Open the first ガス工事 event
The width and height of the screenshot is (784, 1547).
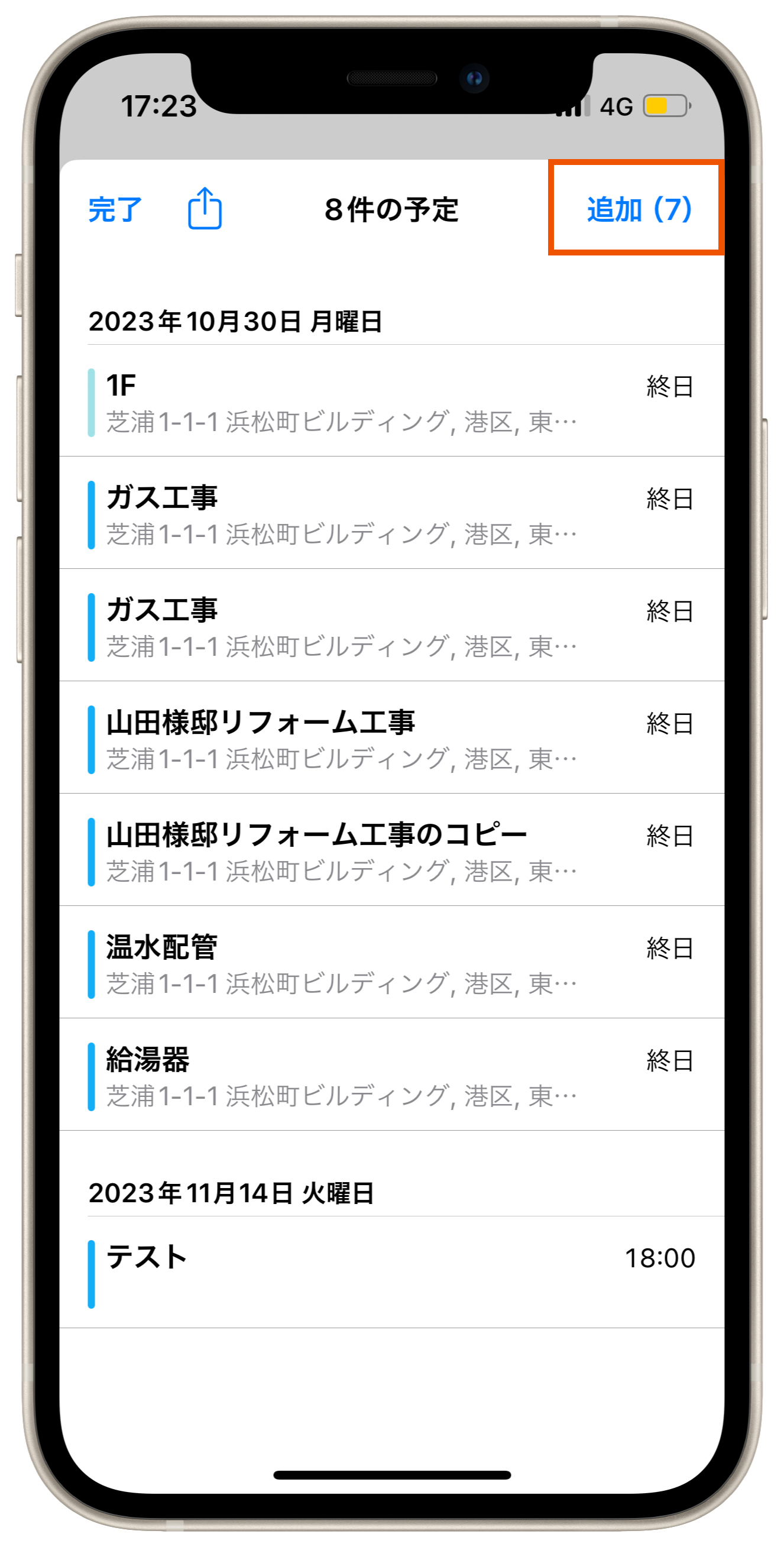coord(390,514)
